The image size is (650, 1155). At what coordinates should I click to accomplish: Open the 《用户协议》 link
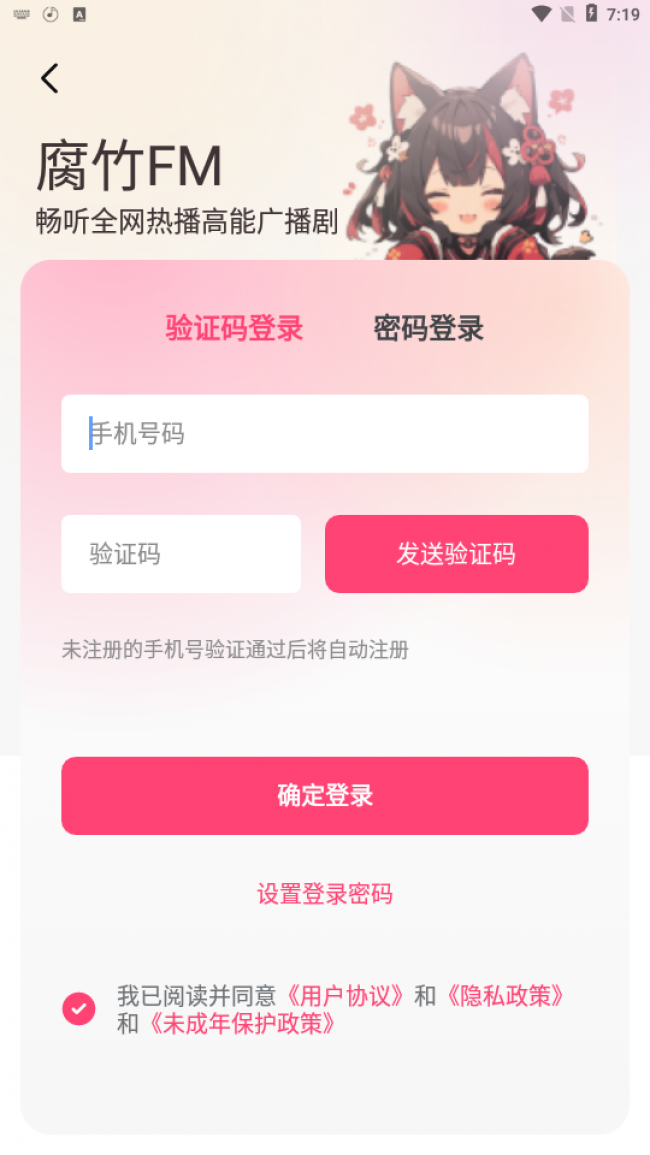(345, 996)
